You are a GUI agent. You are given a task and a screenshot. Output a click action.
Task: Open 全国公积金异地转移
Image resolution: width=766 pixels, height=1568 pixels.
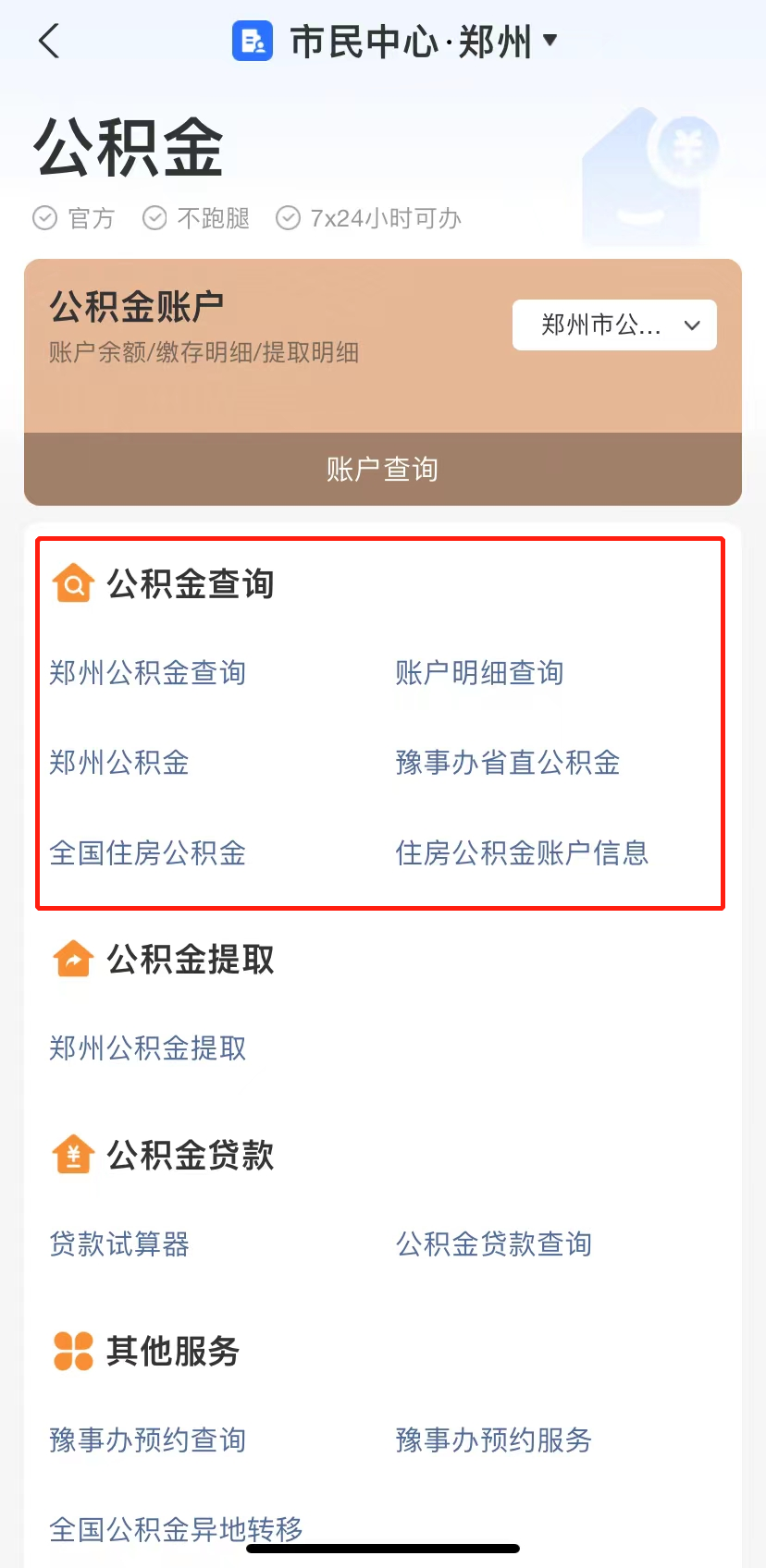click(x=176, y=1529)
